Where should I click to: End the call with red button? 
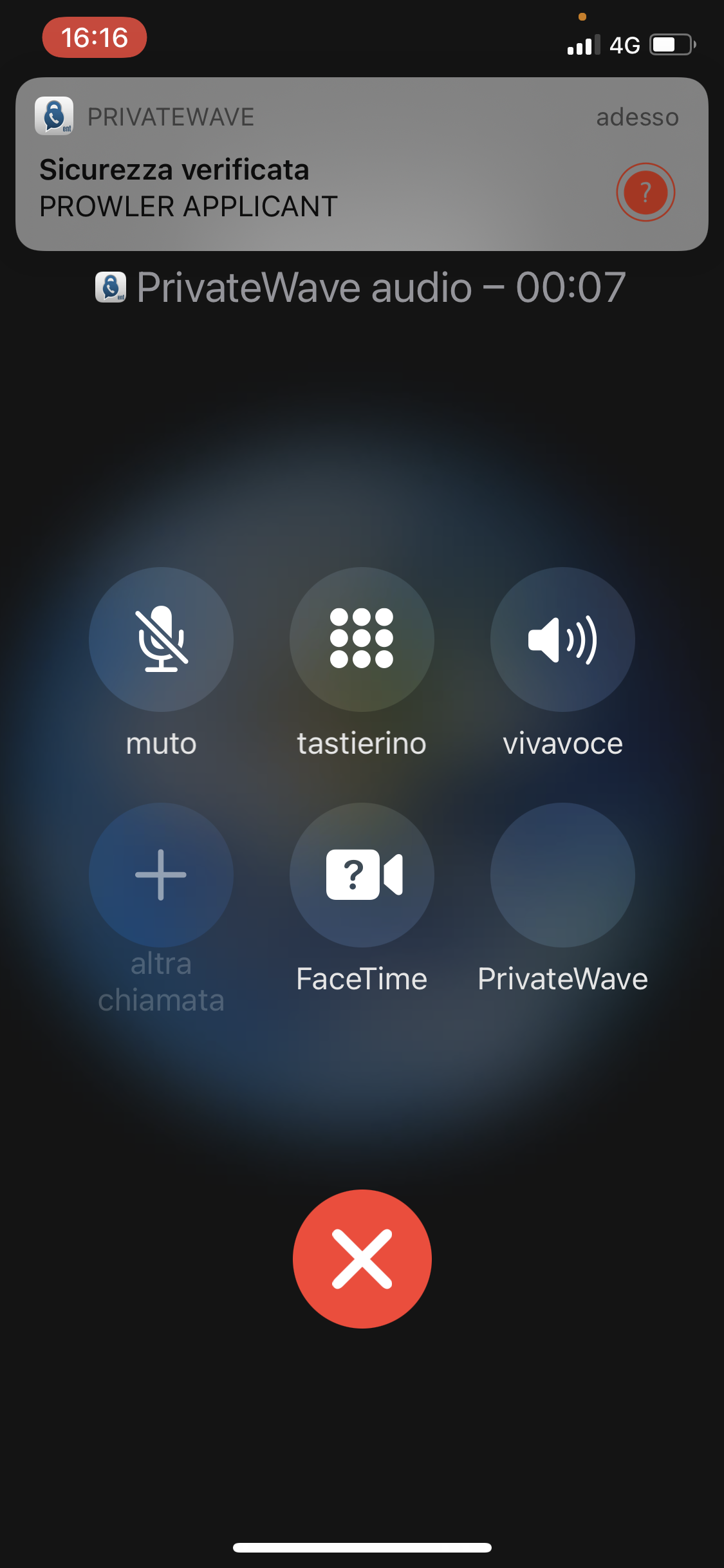tap(362, 1258)
